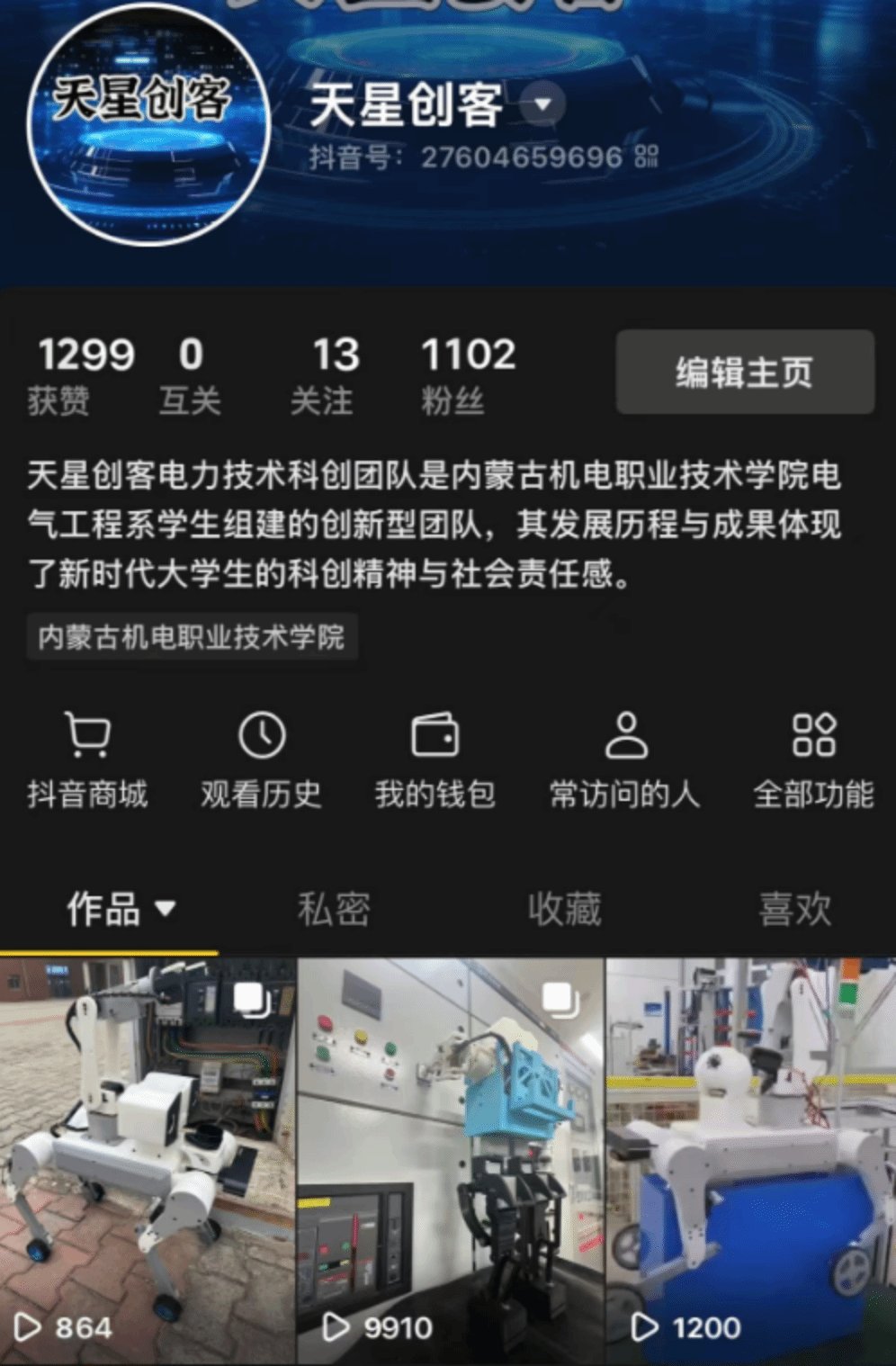Switch to the 收藏 tab
The image size is (896, 1366).
point(564,909)
